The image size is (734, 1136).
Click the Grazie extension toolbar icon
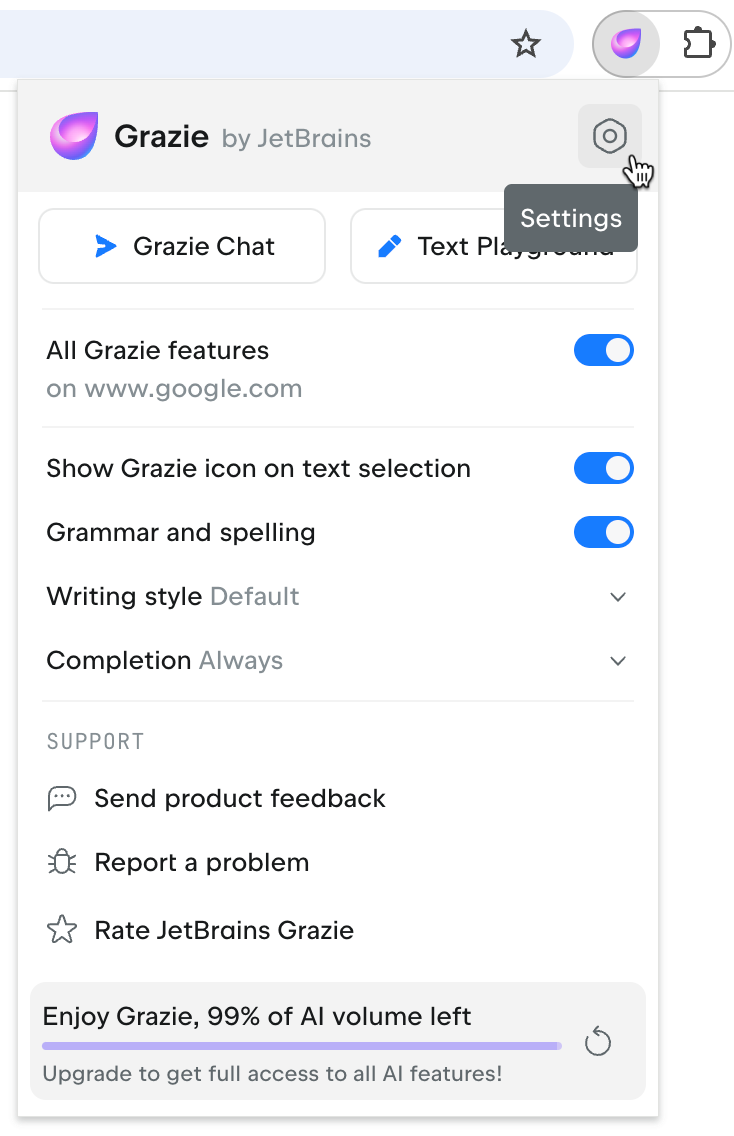coord(626,44)
